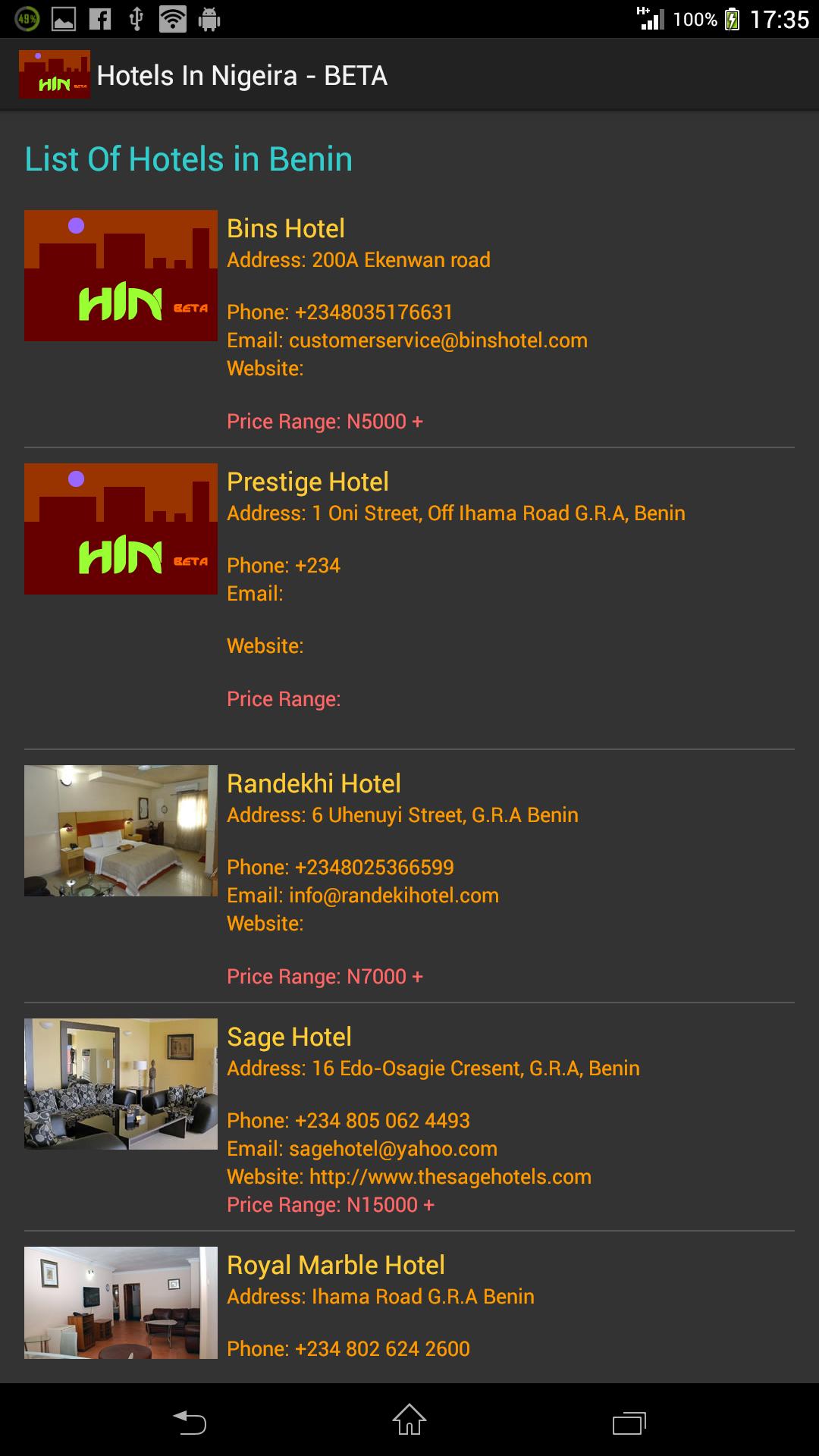Image resolution: width=819 pixels, height=1456 pixels.
Task: Go to the home screen
Action: click(409, 1420)
